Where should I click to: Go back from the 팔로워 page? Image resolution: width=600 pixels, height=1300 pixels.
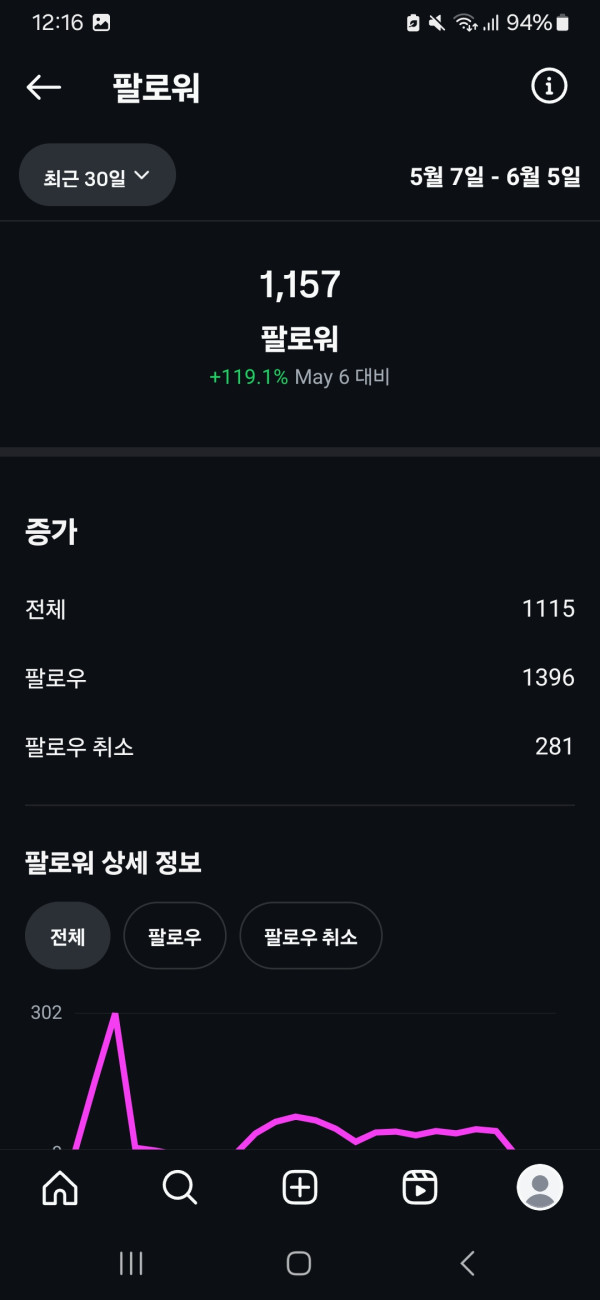(x=43, y=88)
